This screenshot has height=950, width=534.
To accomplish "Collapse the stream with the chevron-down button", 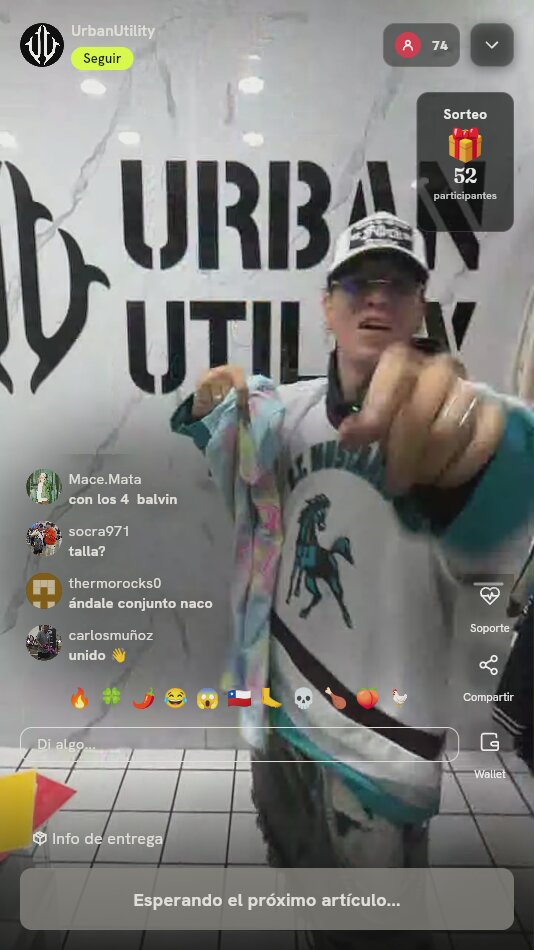I will coord(492,45).
